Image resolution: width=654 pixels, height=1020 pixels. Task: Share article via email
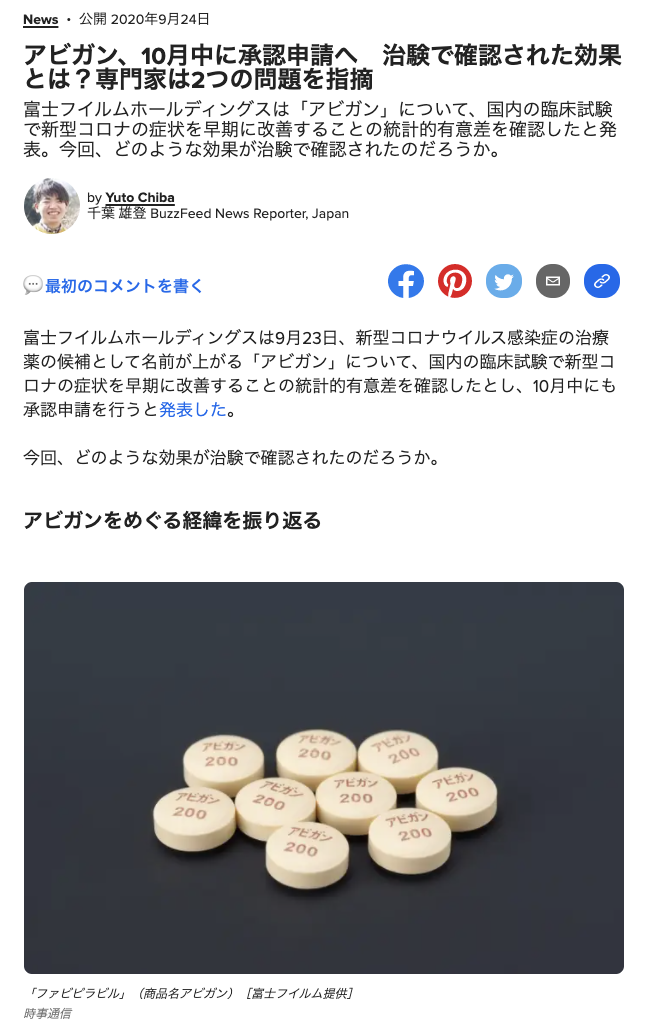[553, 282]
